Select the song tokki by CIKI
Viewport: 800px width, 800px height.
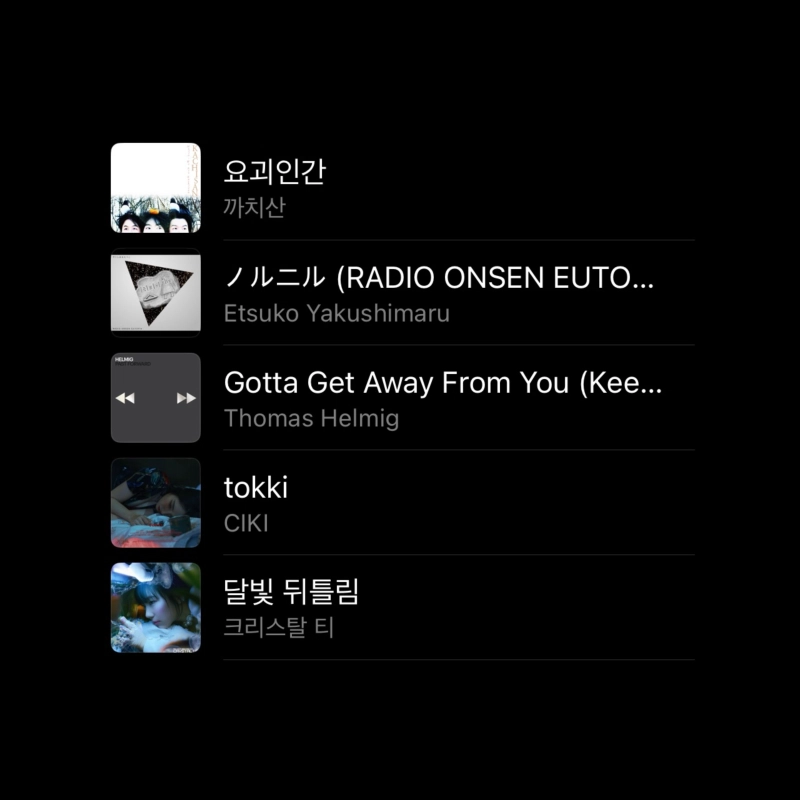[x=400, y=503]
